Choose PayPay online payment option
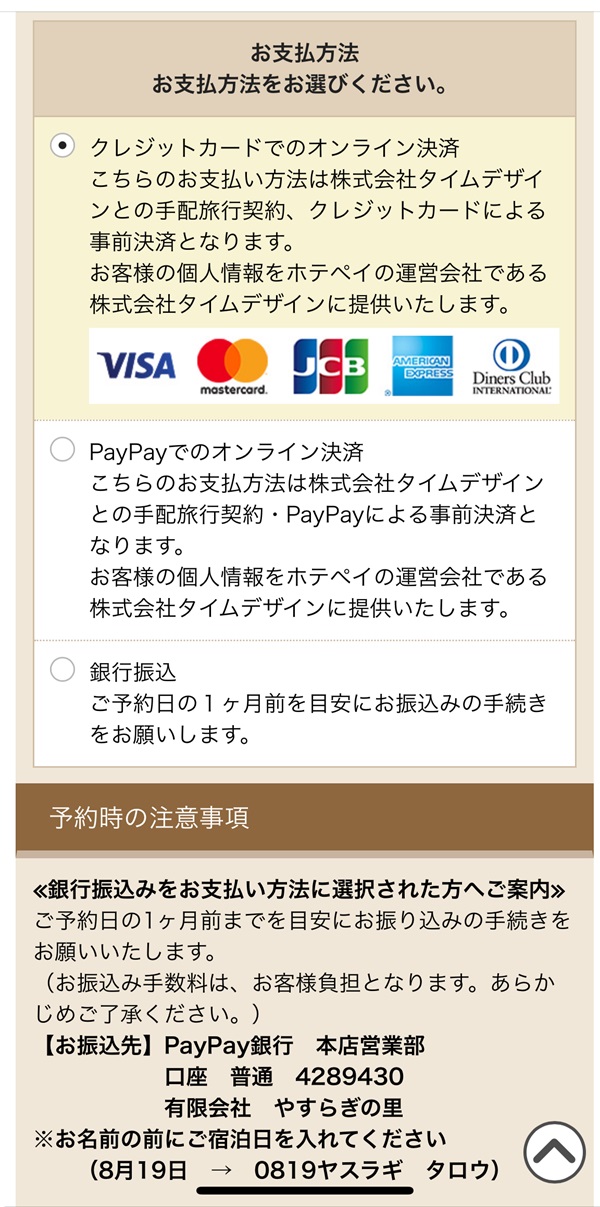The width and height of the screenshot is (600, 1207). [x=62, y=451]
